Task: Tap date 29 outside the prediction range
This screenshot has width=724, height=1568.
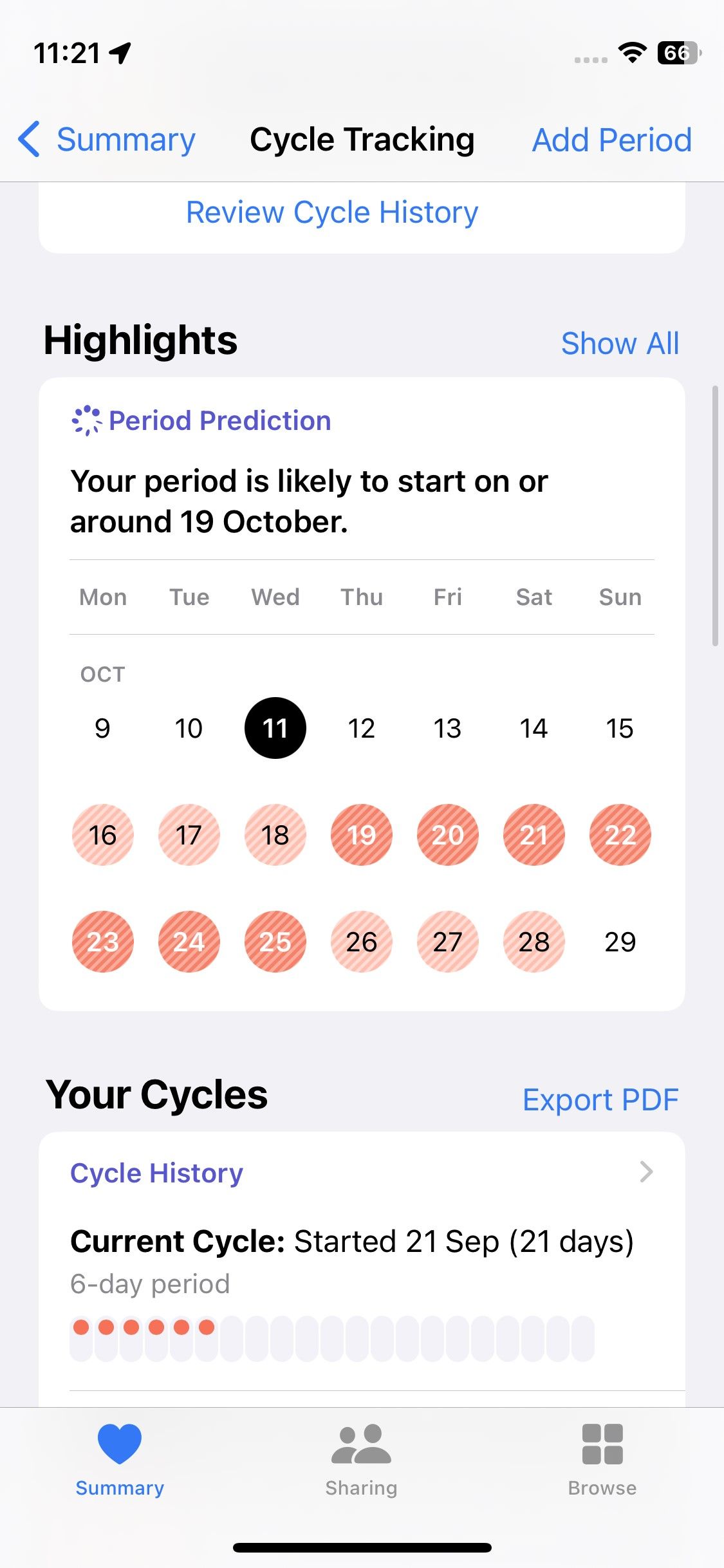Action: point(619,941)
